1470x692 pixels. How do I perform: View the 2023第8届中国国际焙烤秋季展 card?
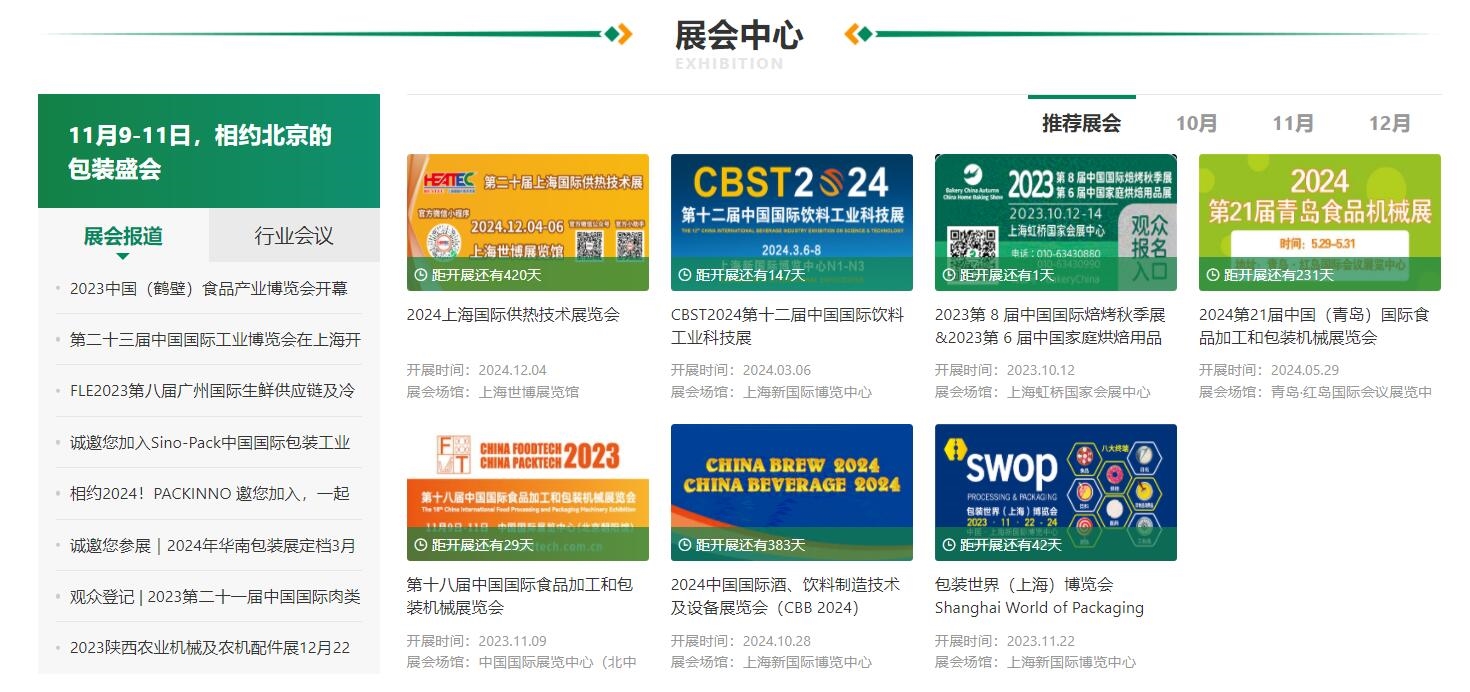(x=1055, y=222)
